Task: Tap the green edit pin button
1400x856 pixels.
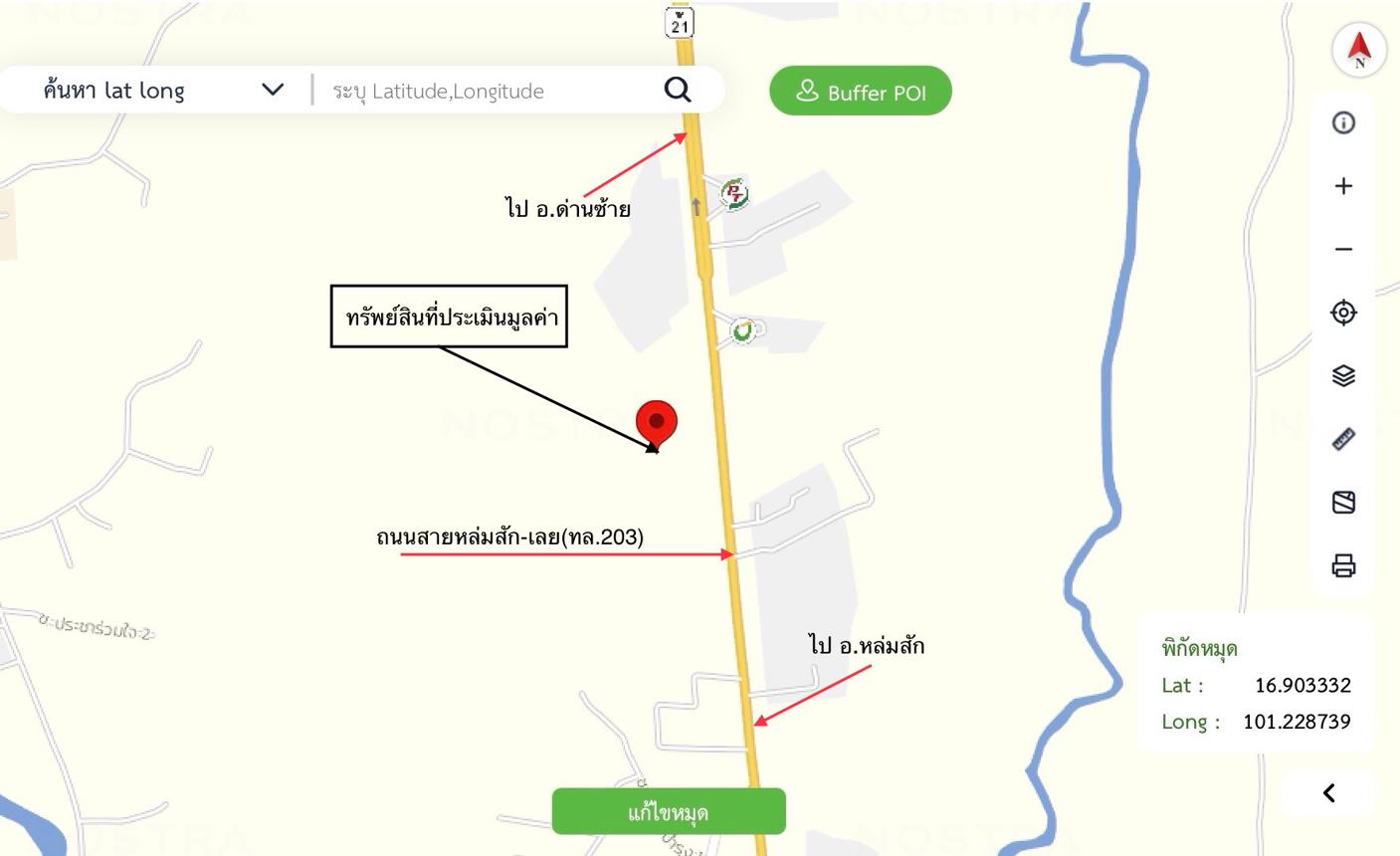Action: point(669,811)
